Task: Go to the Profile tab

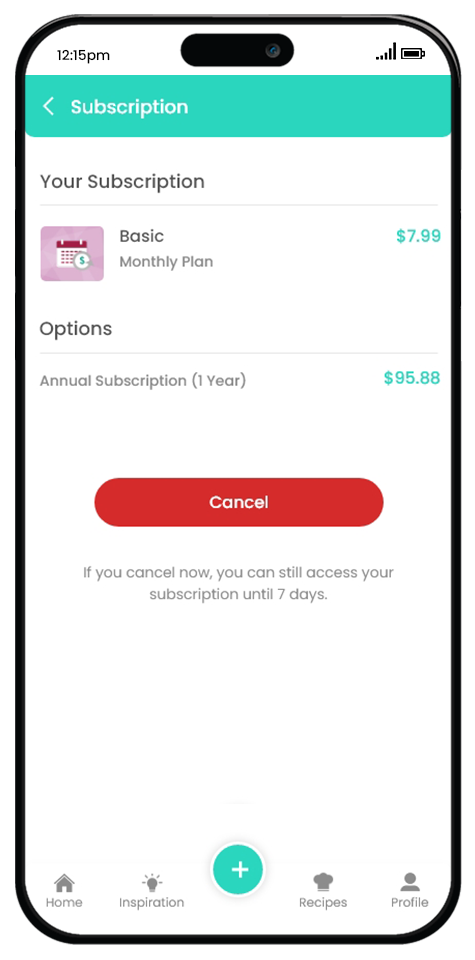Action: pos(410,891)
